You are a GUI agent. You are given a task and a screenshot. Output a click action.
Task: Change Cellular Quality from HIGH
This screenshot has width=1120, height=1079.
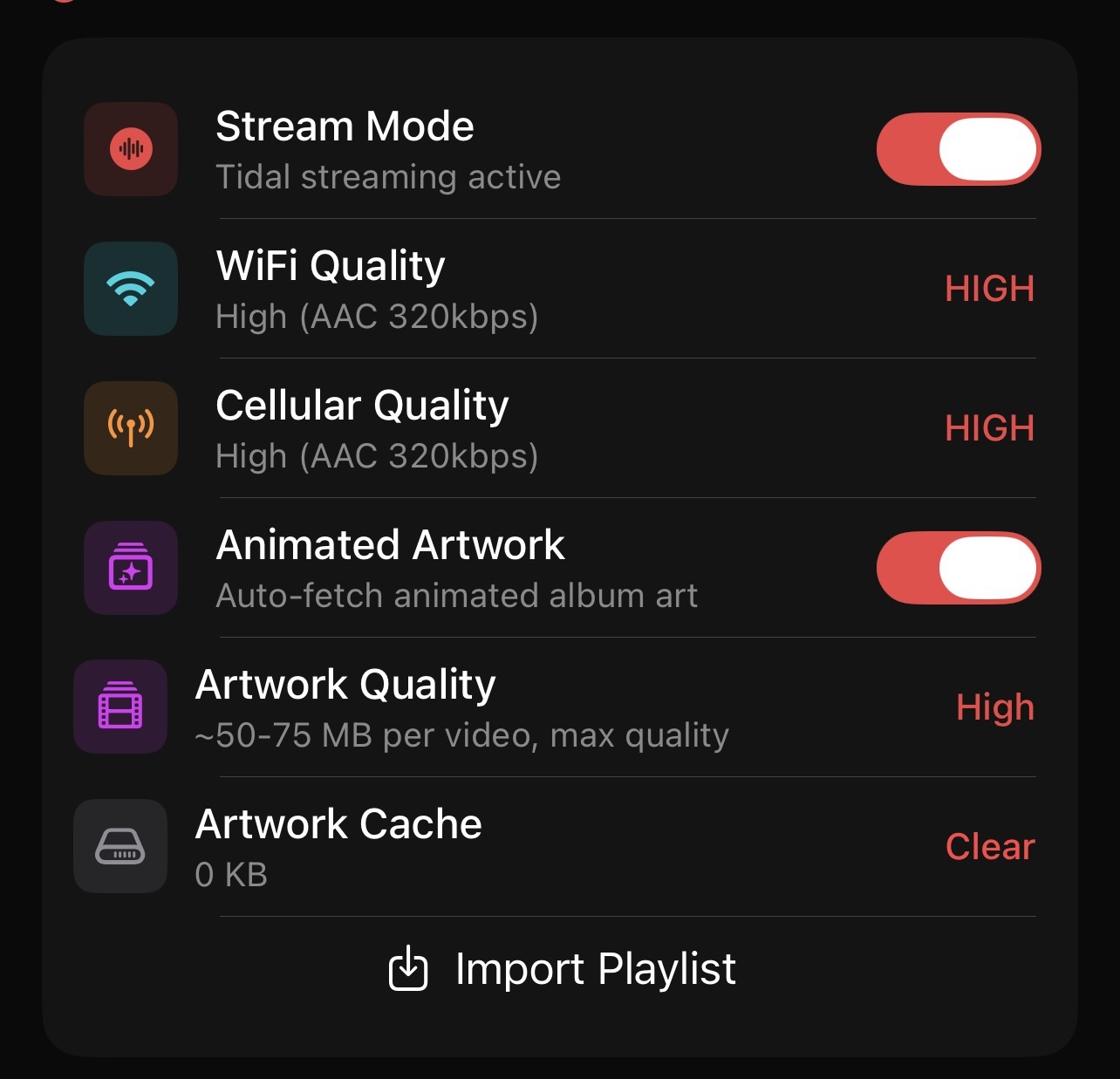pos(989,428)
